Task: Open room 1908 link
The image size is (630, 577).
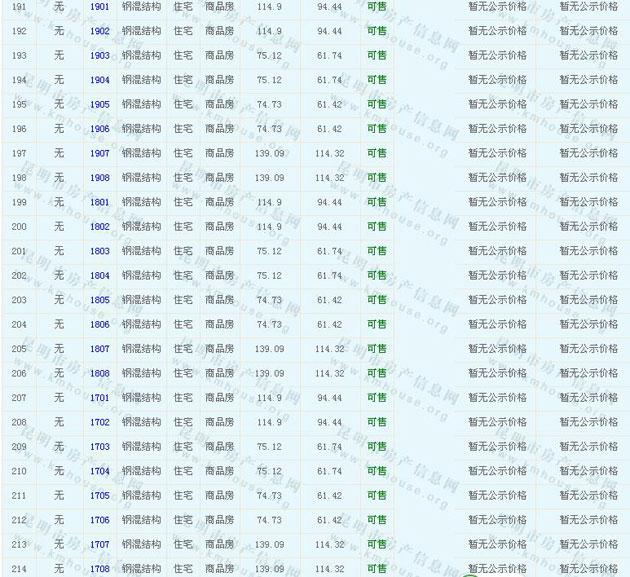Action: [99, 178]
